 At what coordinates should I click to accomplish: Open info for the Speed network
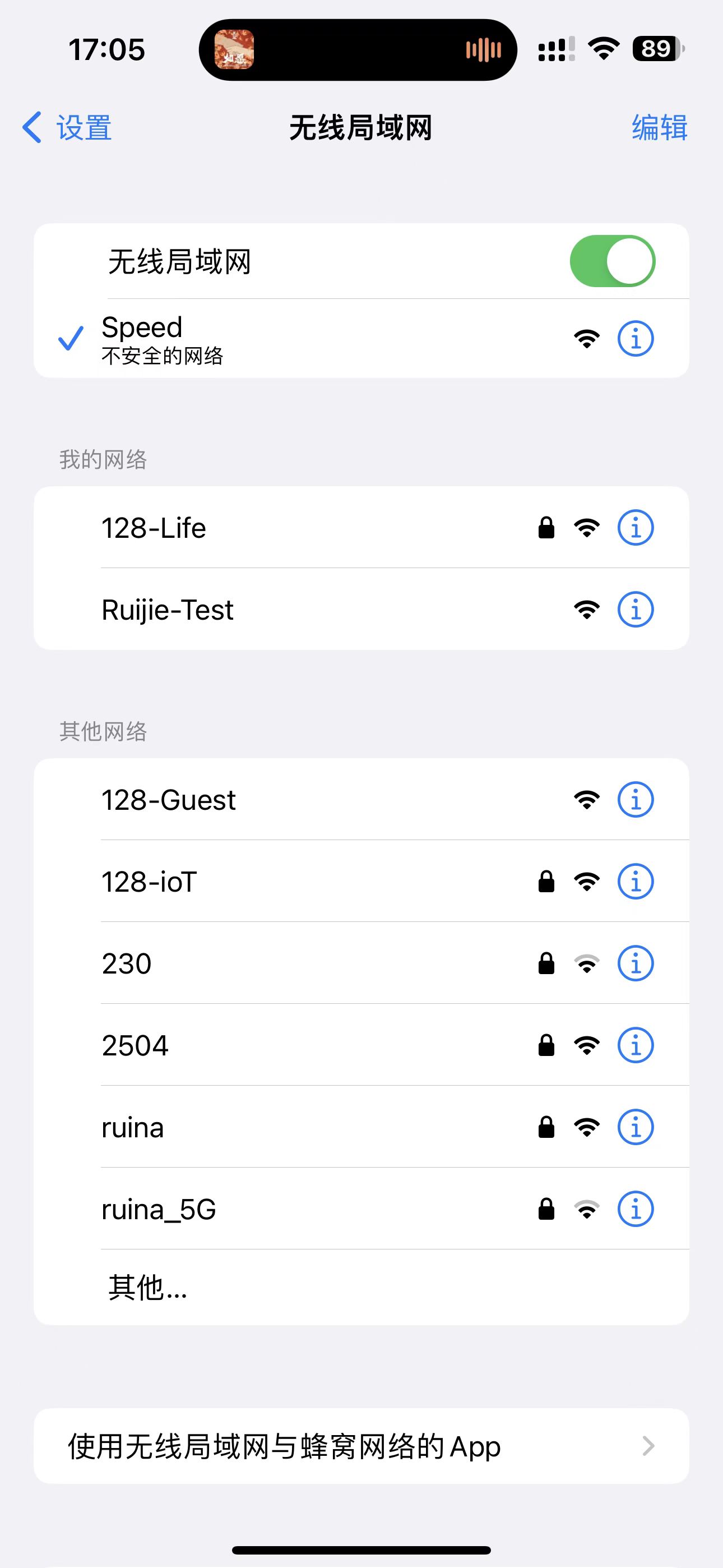[636, 338]
